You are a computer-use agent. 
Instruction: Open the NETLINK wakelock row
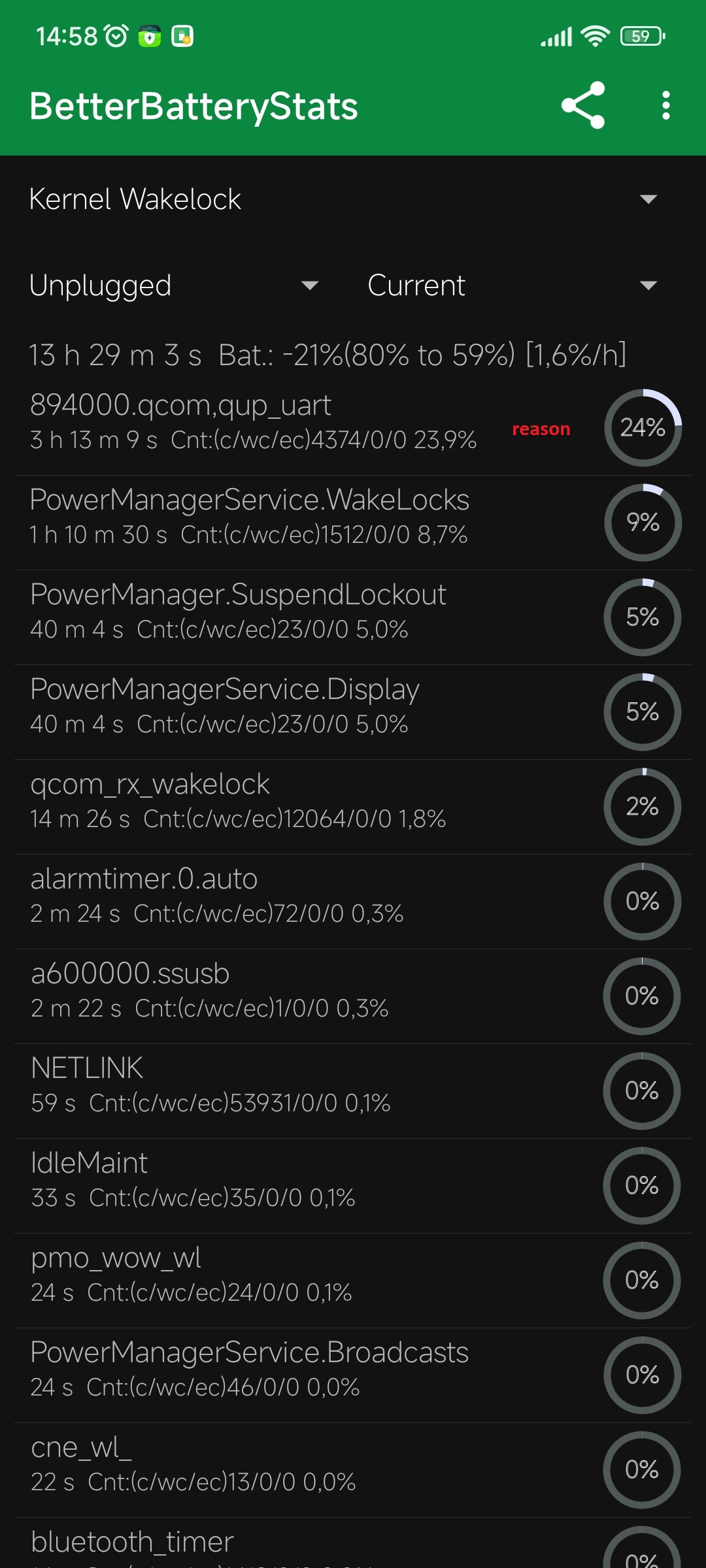(x=353, y=1091)
